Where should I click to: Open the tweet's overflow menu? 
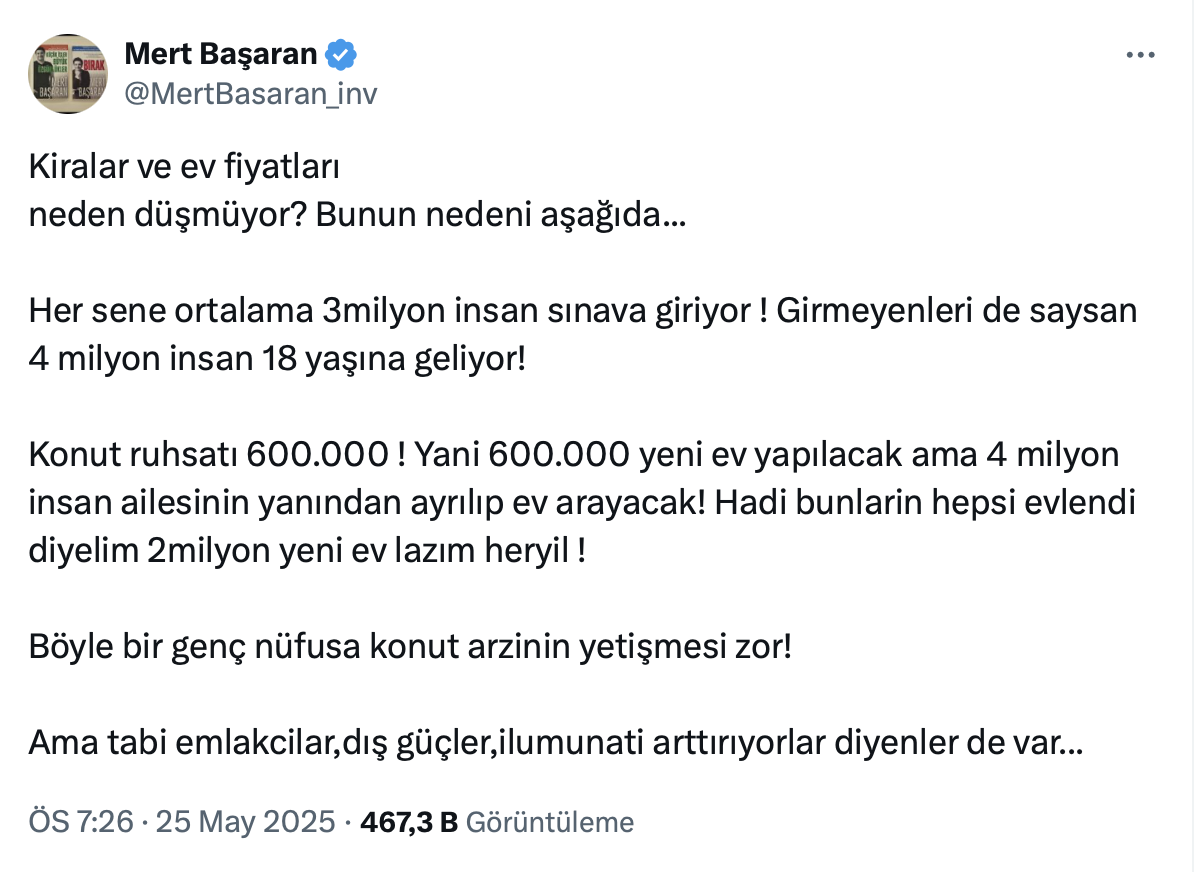1142,56
